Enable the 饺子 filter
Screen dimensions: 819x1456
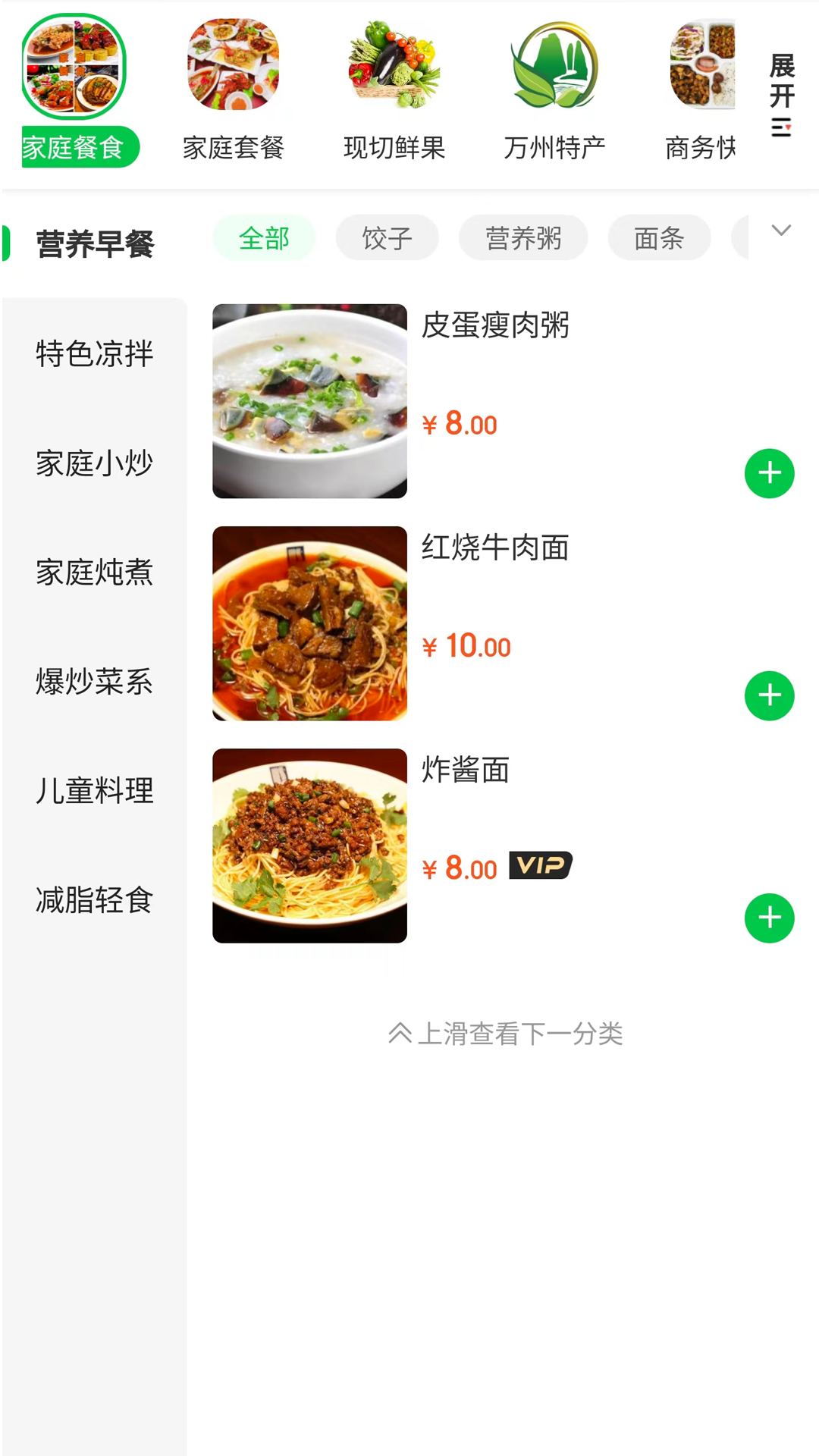387,237
